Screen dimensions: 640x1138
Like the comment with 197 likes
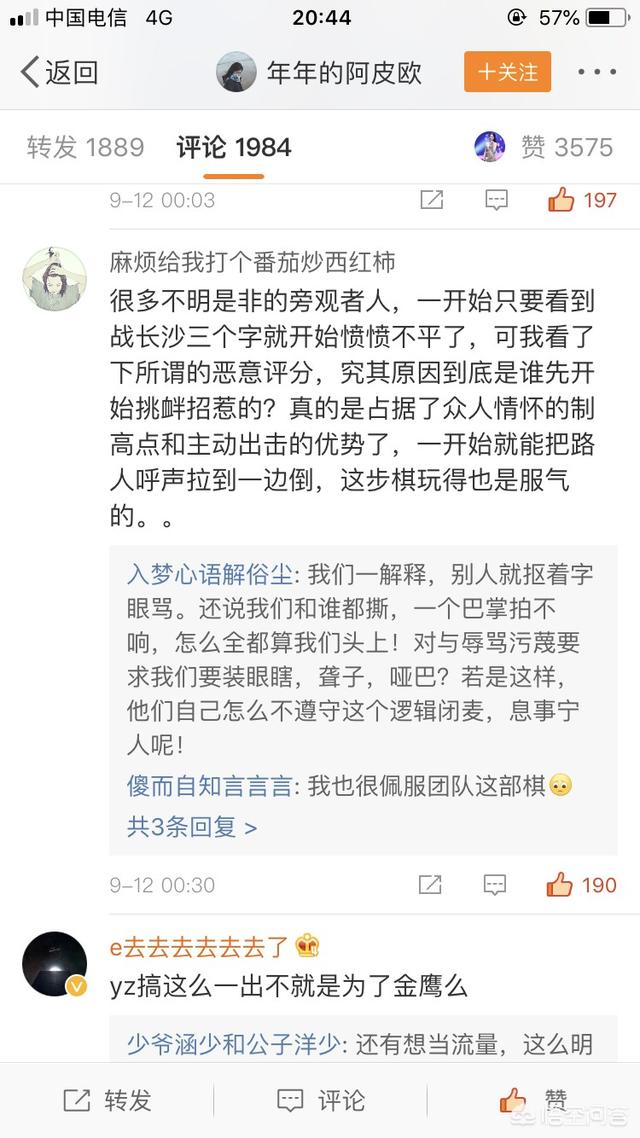click(x=582, y=200)
